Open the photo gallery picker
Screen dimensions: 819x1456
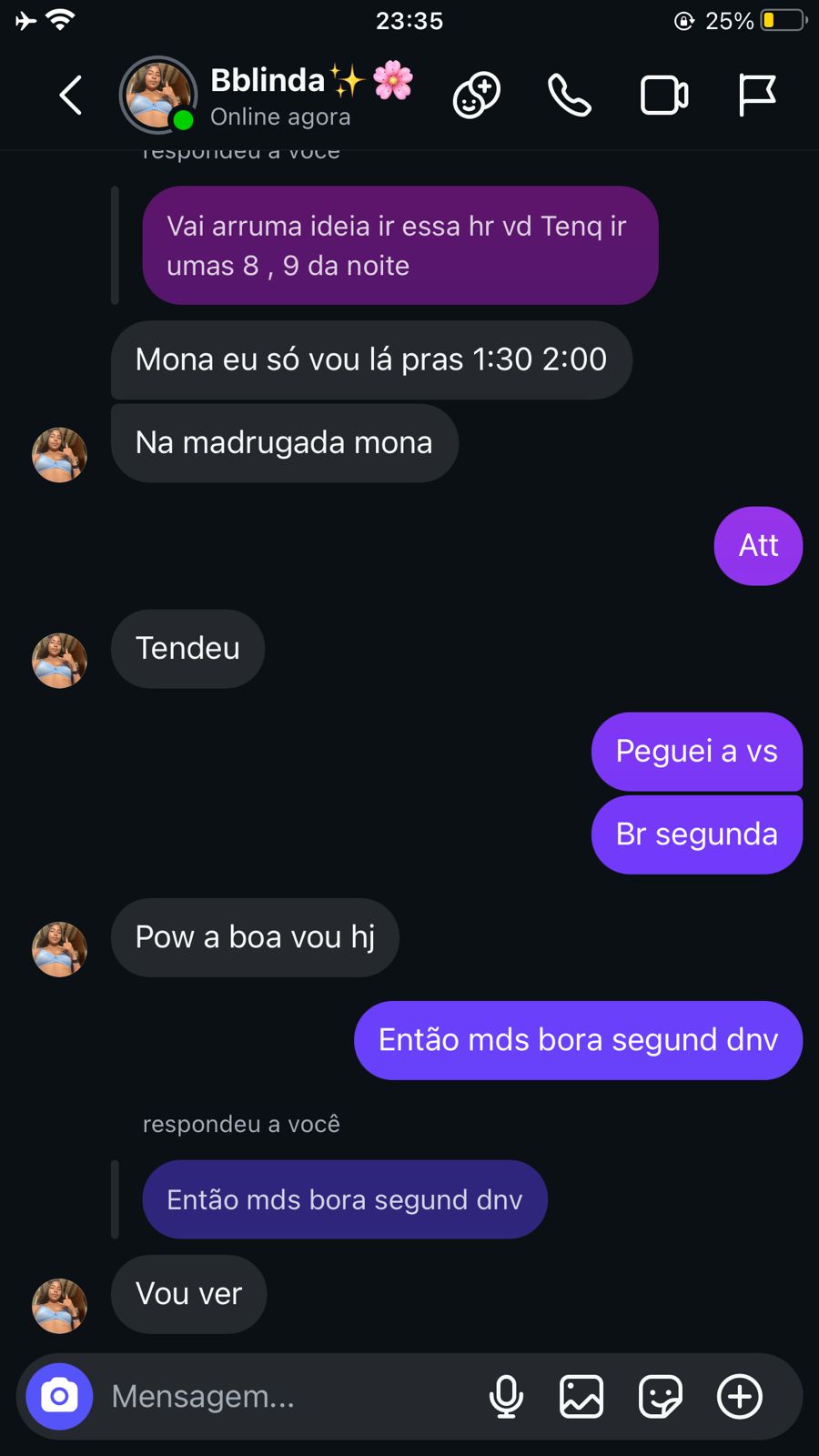coord(581,1396)
